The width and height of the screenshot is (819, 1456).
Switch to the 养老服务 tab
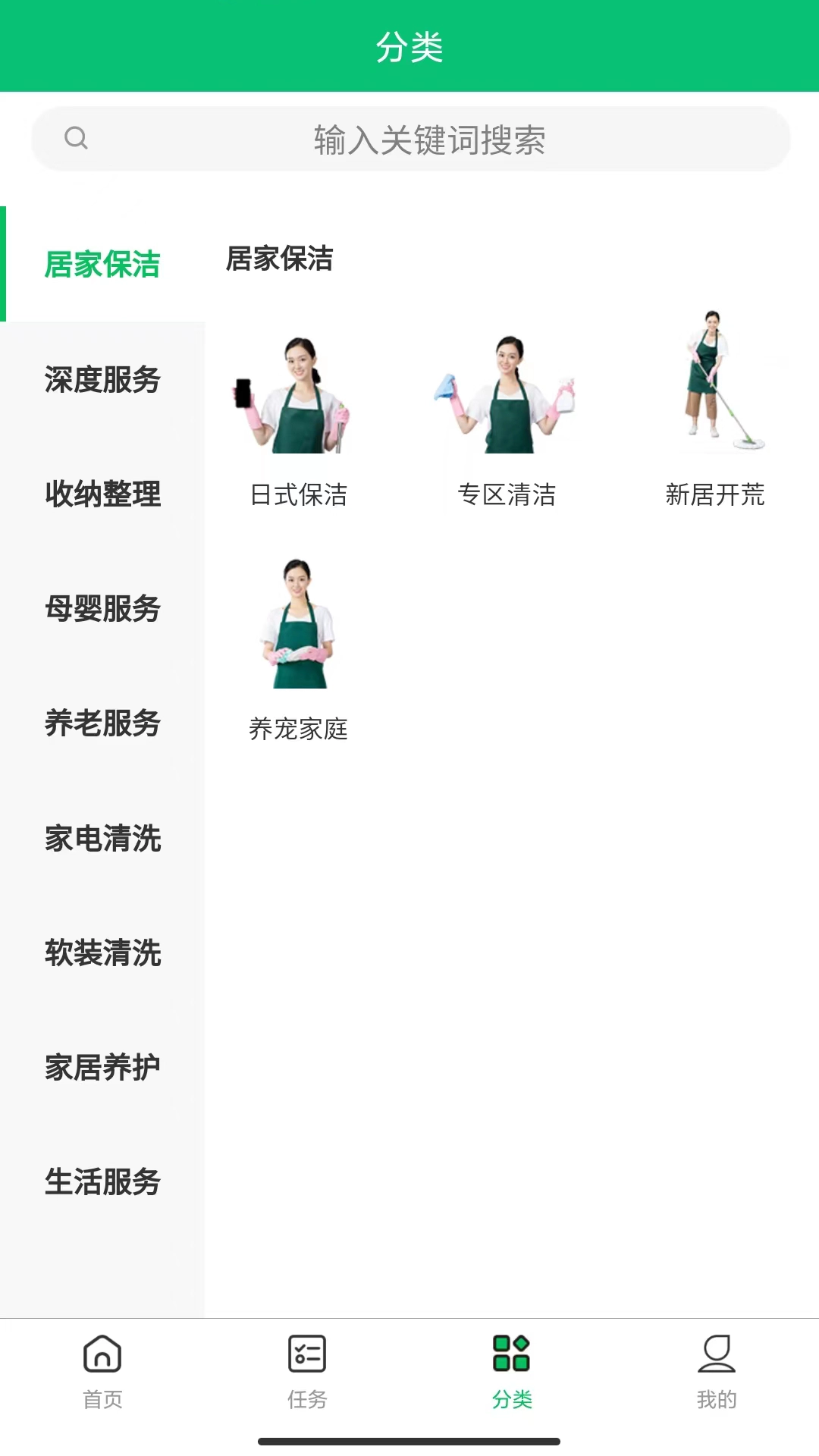(102, 724)
